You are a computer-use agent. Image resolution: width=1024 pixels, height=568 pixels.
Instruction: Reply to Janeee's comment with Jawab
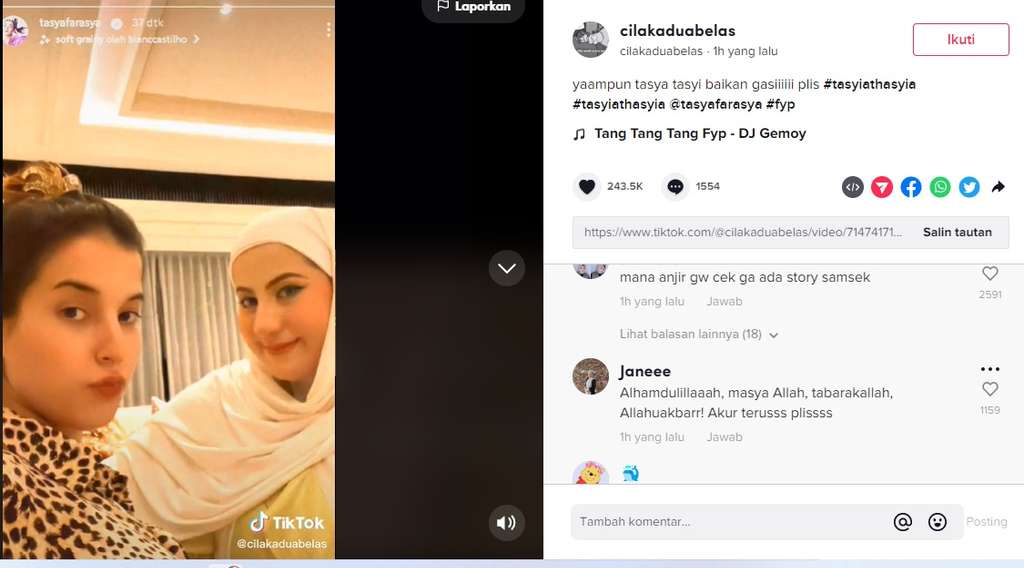click(x=724, y=437)
